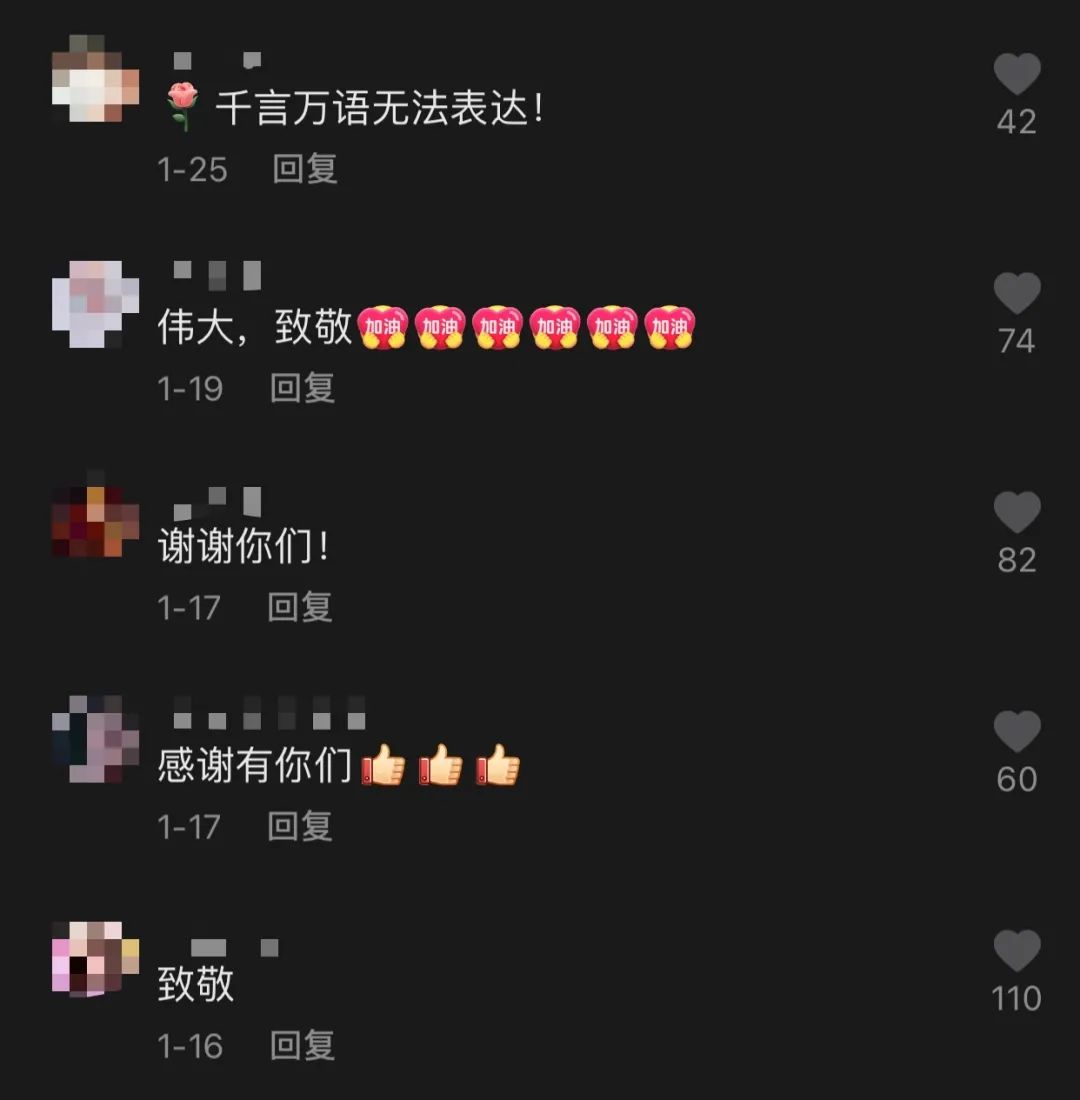Viewport: 1080px width, 1100px height.
Task: Reply to the "致敬" comment from 1-16
Action: tap(302, 1046)
